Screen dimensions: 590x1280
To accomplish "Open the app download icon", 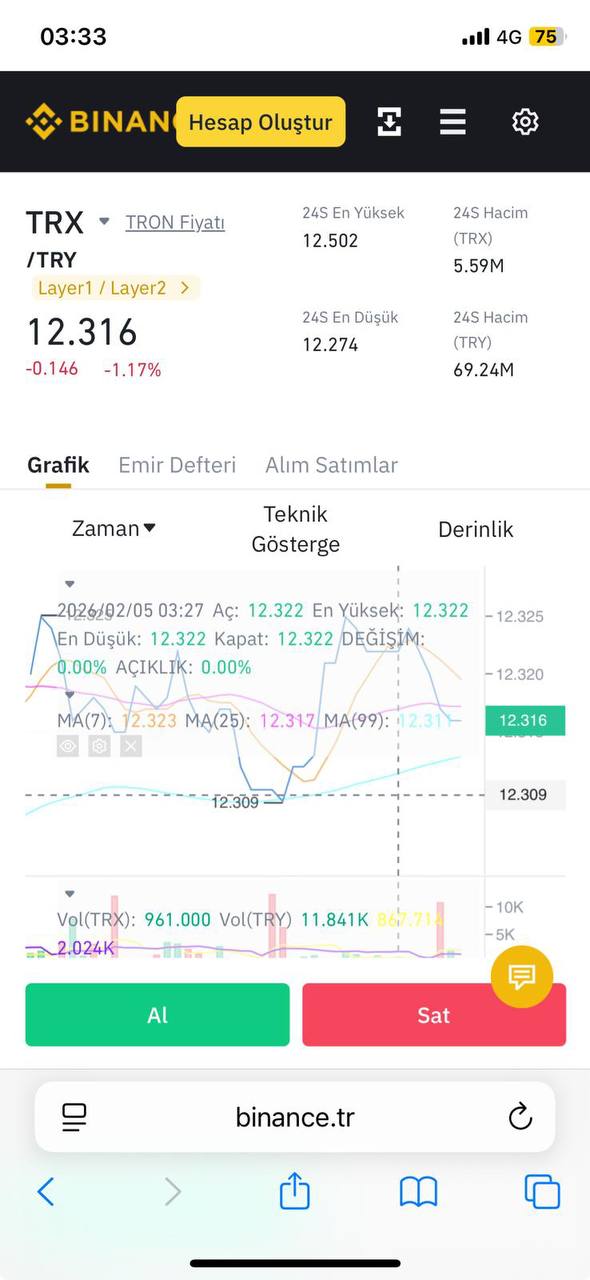I will coord(389,122).
